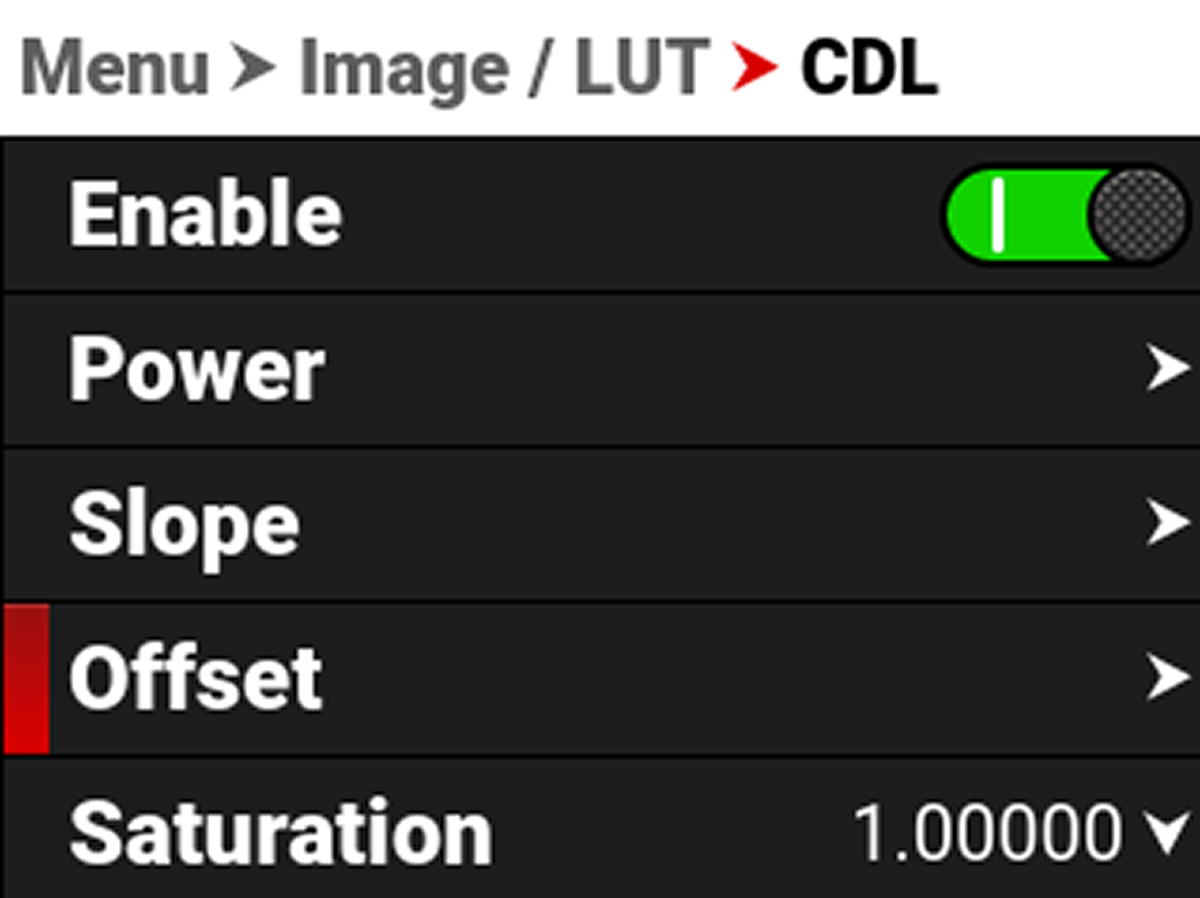Toggle the CDL Enable switch

pyautogui.click(x=1064, y=216)
